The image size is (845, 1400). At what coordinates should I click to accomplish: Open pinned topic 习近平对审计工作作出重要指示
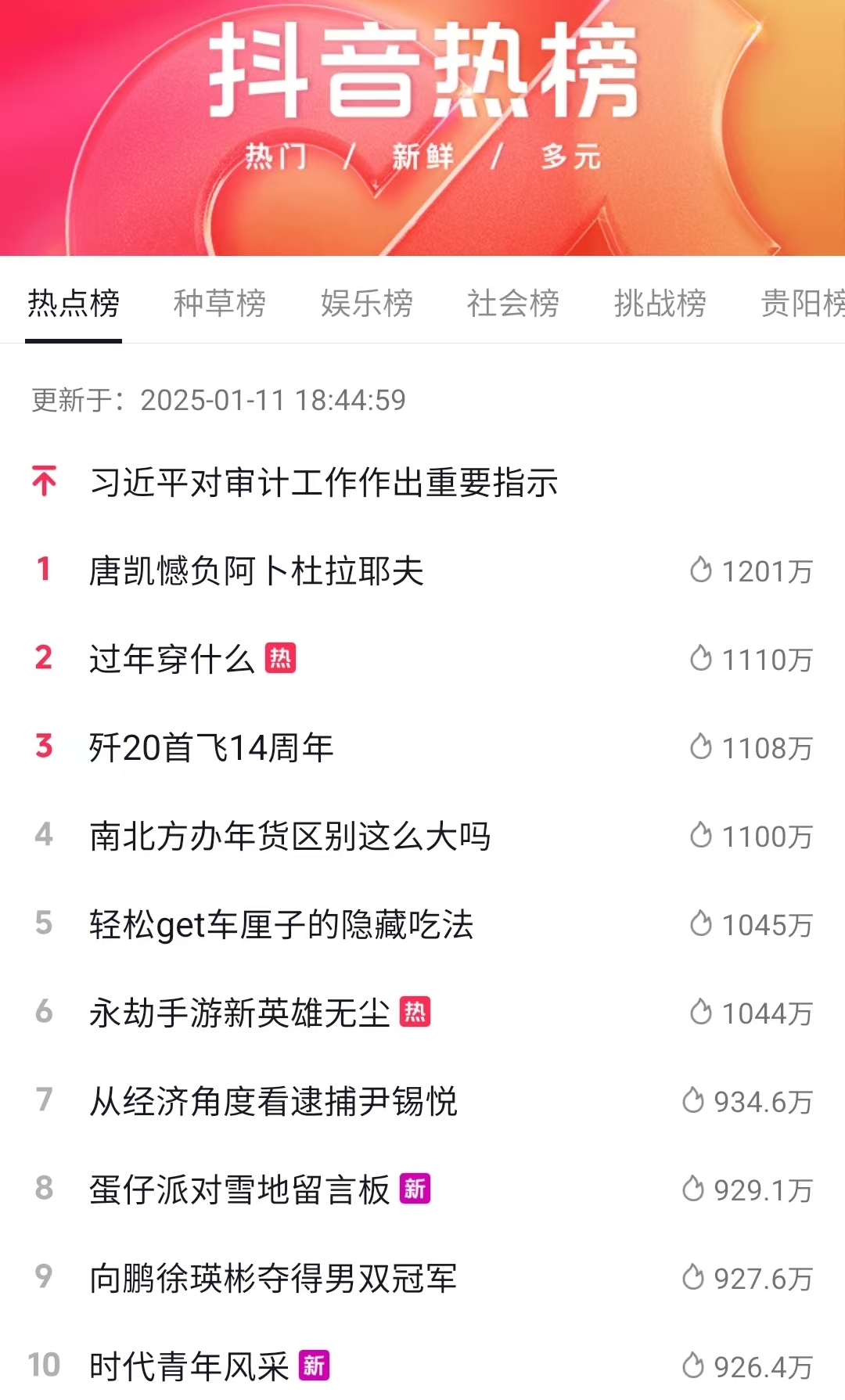coord(324,482)
